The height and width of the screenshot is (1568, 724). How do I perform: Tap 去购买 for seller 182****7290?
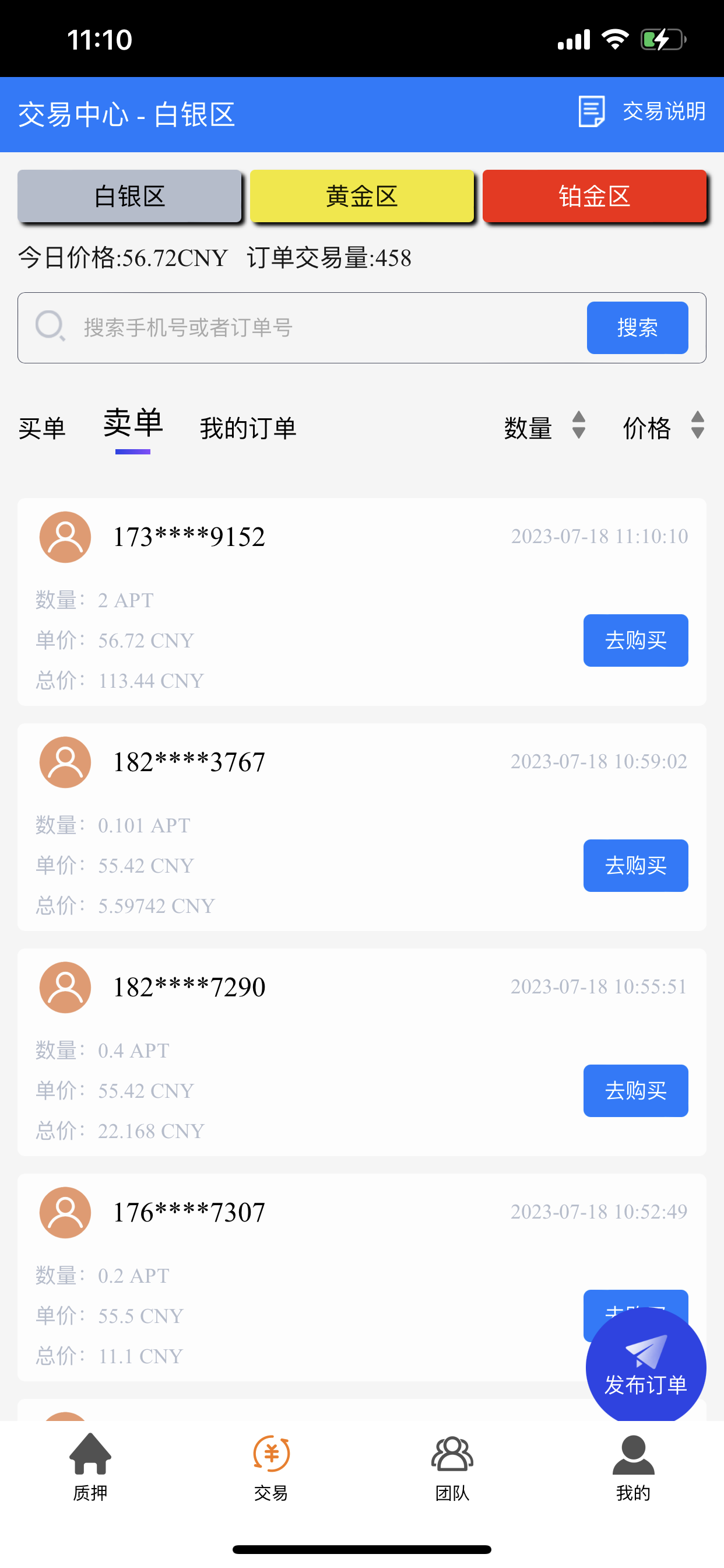point(636,1091)
